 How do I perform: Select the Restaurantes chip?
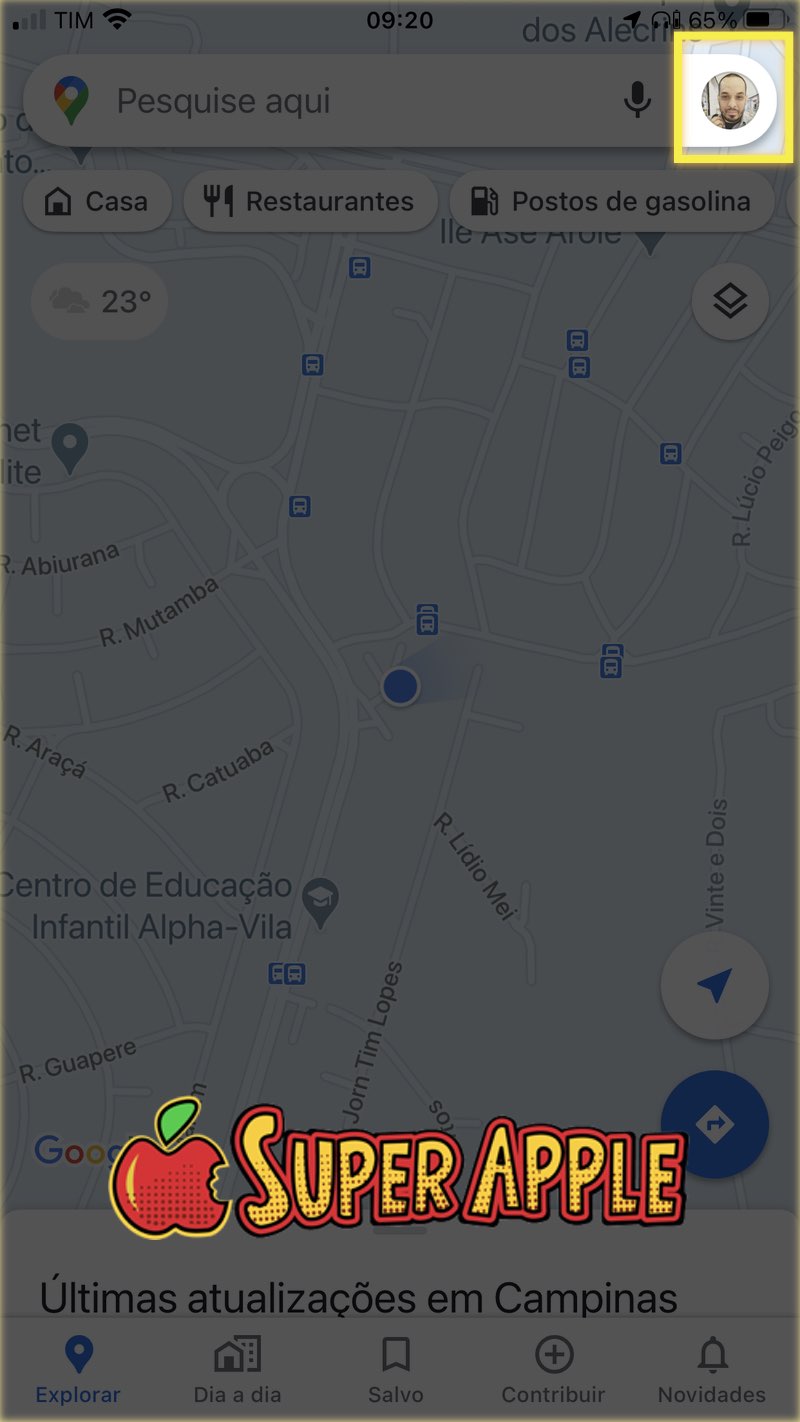(x=310, y=202)
